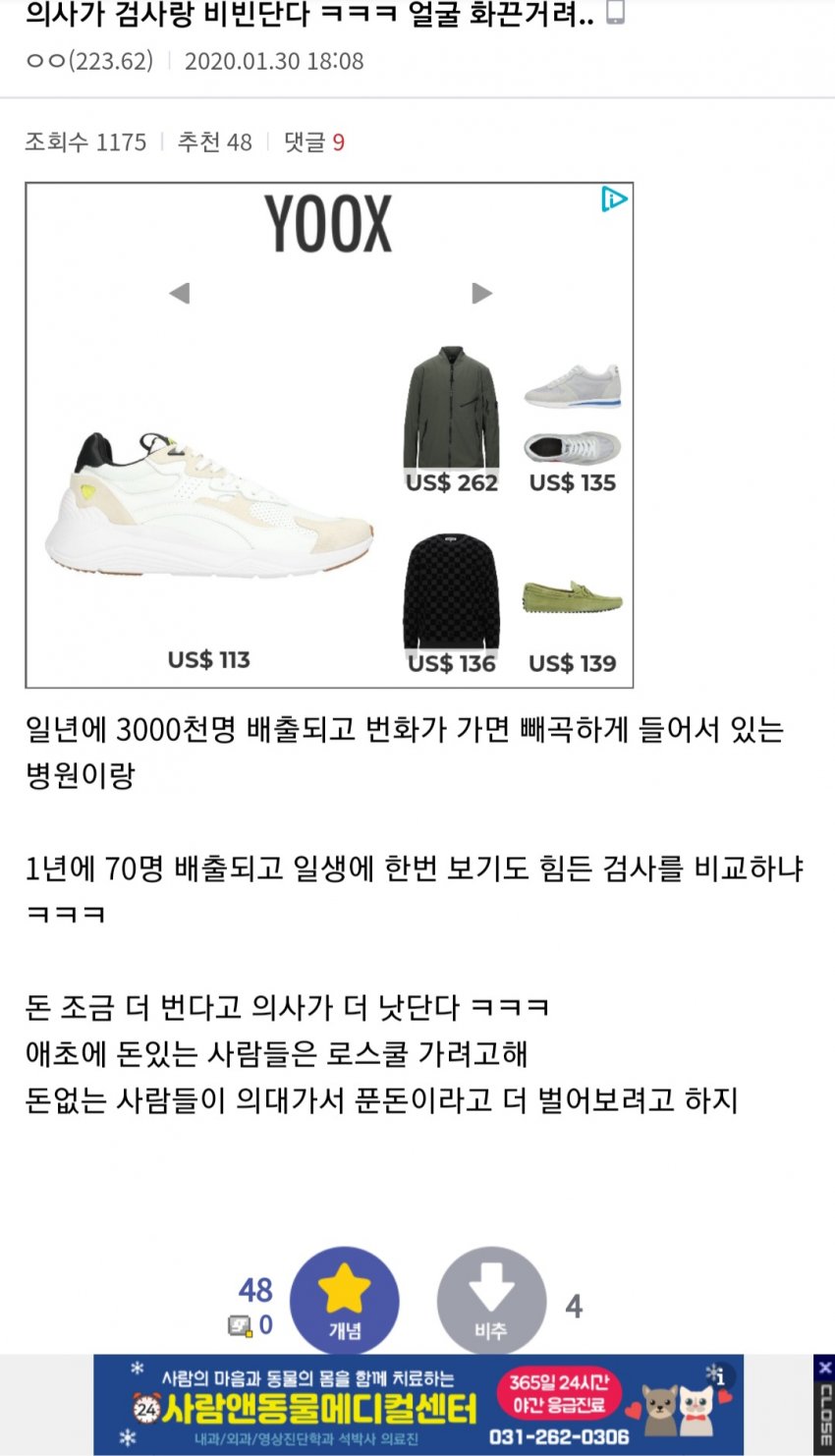Jump to the 댓글 9 comments link

(x=314, y=142)
